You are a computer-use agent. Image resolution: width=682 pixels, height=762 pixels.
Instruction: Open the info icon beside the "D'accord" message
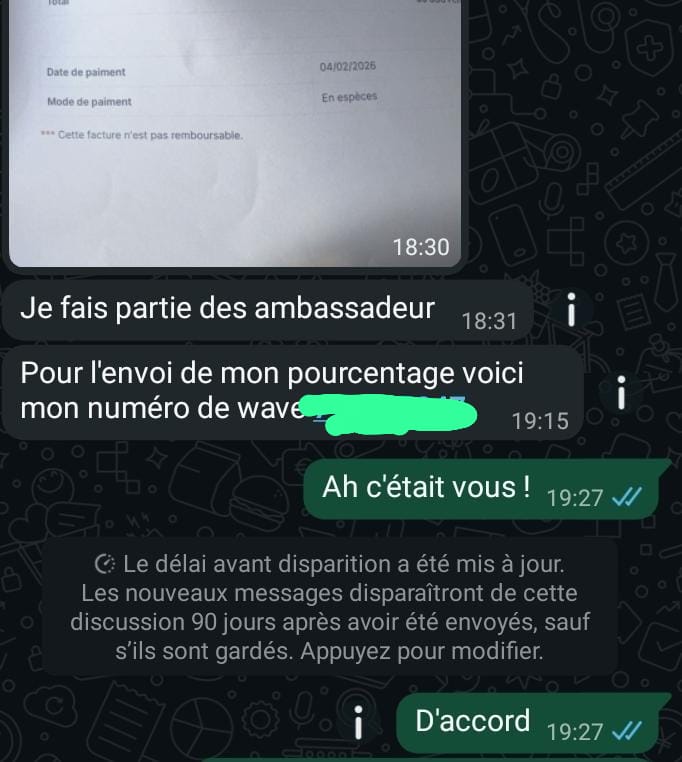click(359, 723)
